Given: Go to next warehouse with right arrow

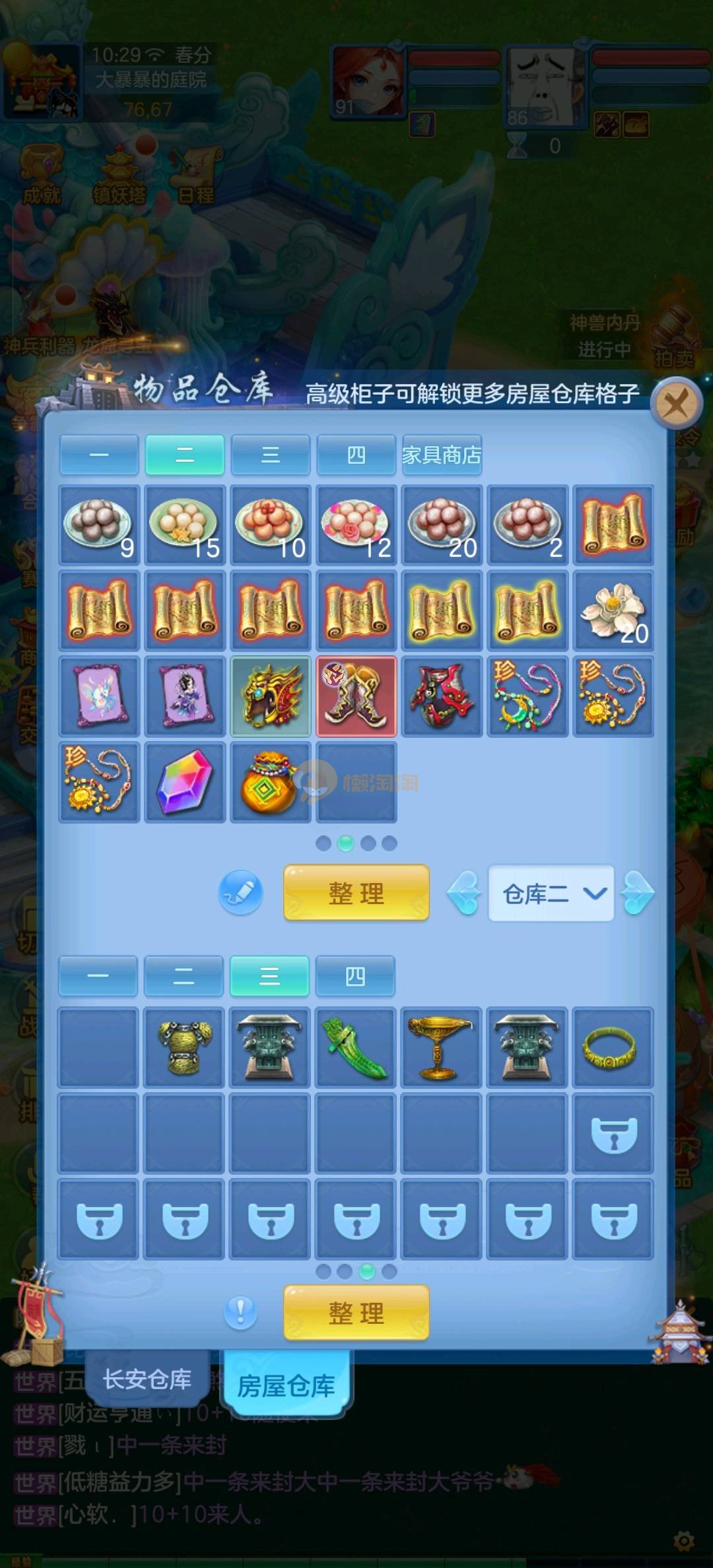Looking at the screenshot, I should (x=638, y=893).
